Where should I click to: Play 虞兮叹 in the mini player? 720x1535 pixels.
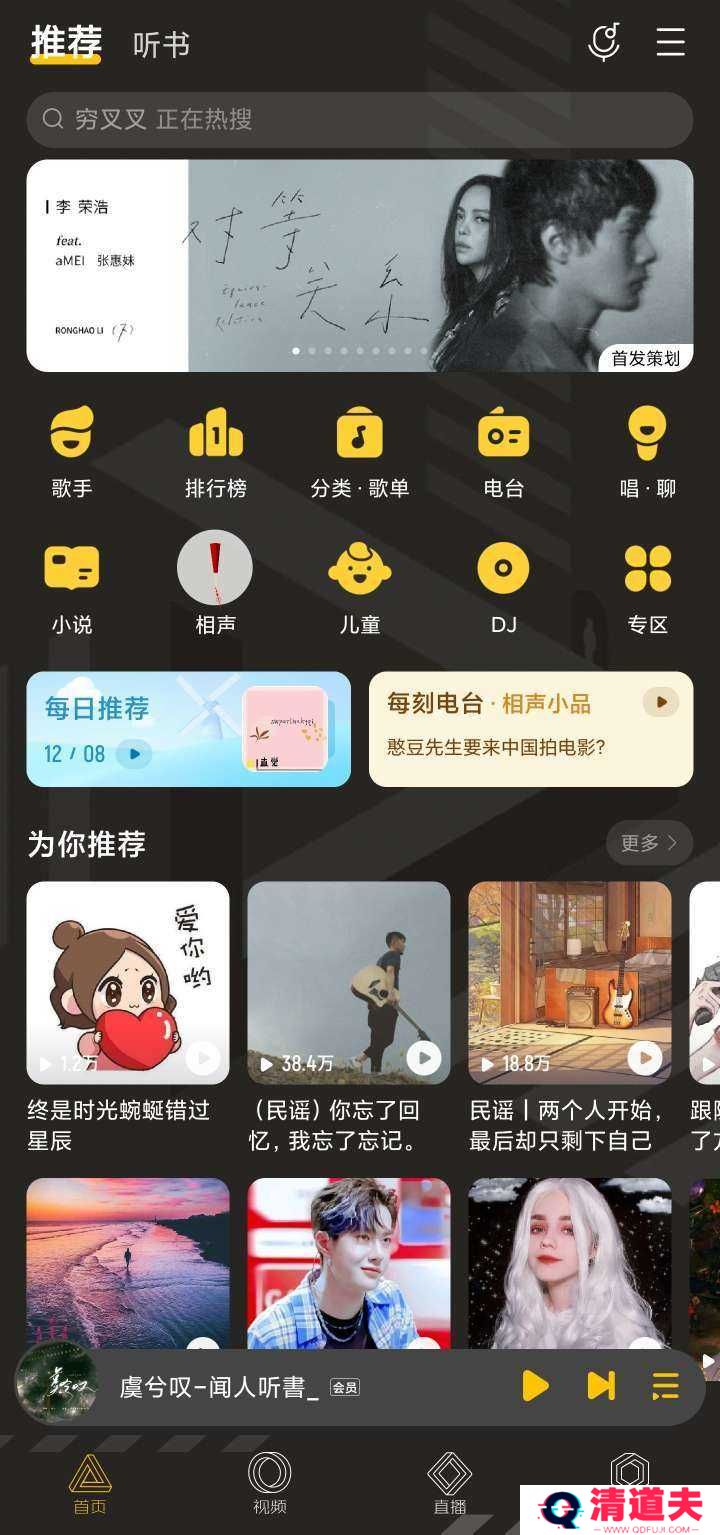pos(535,1385)
